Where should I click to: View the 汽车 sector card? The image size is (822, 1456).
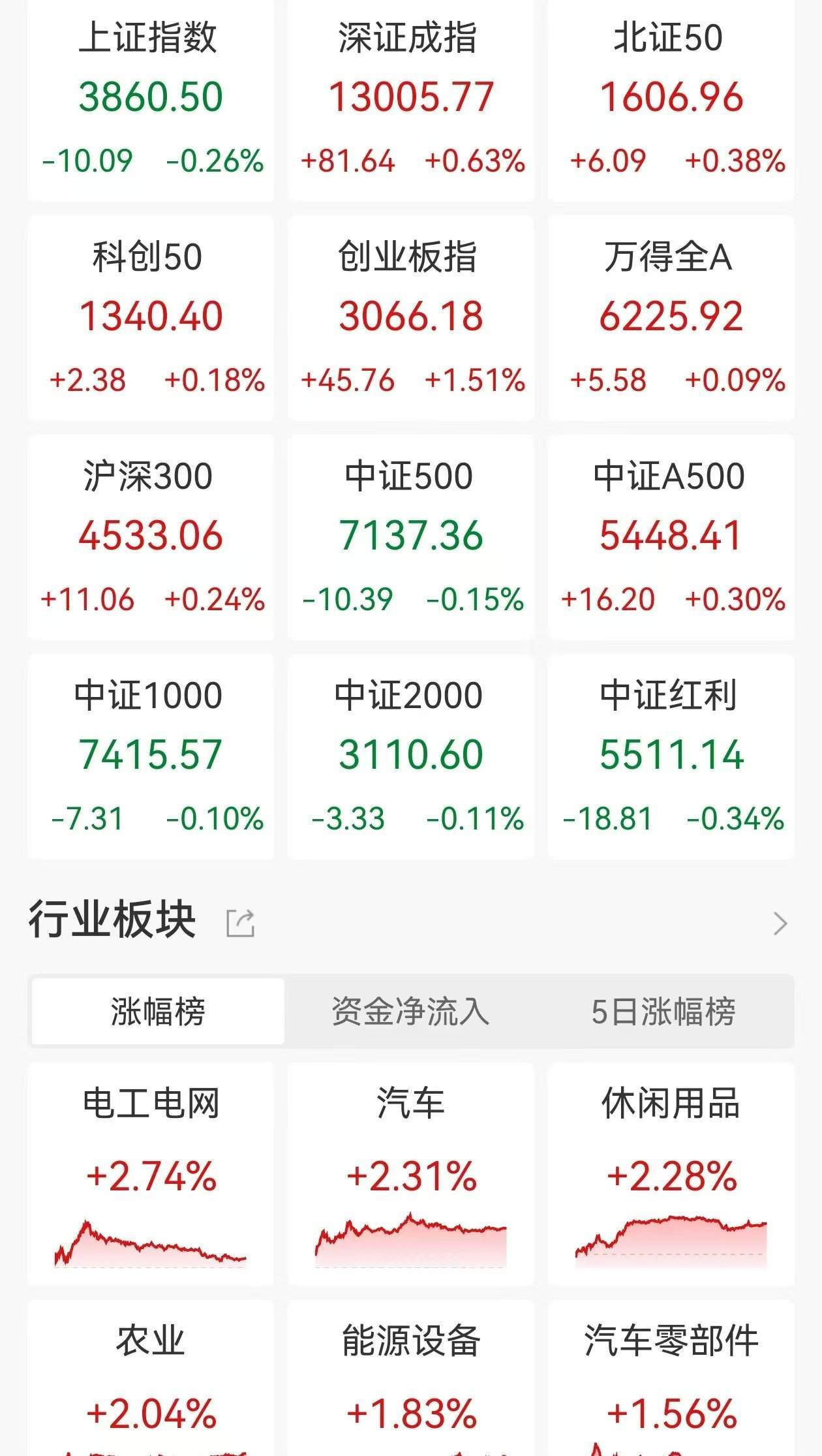(411, 1174)
